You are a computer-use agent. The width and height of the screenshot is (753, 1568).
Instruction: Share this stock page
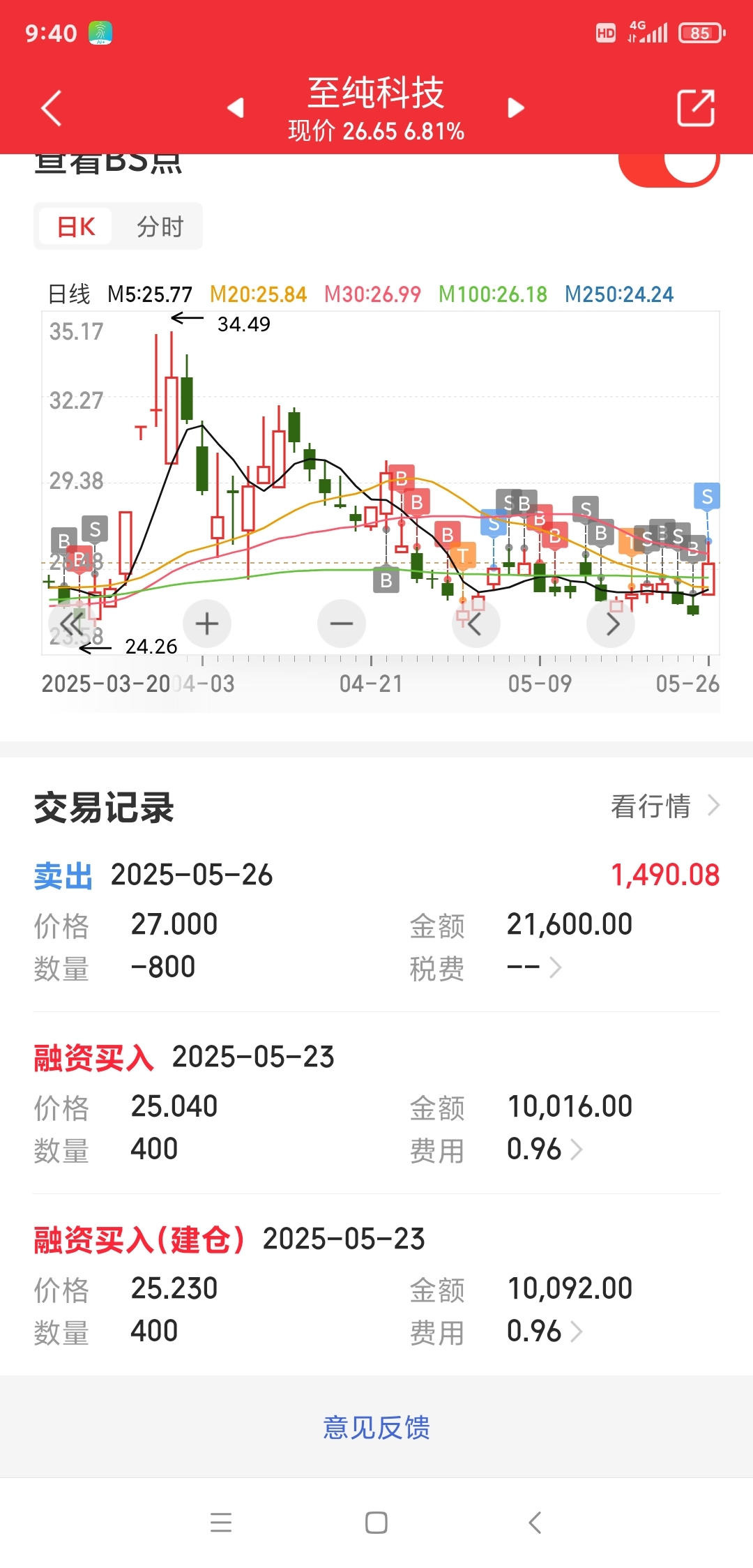696,108
